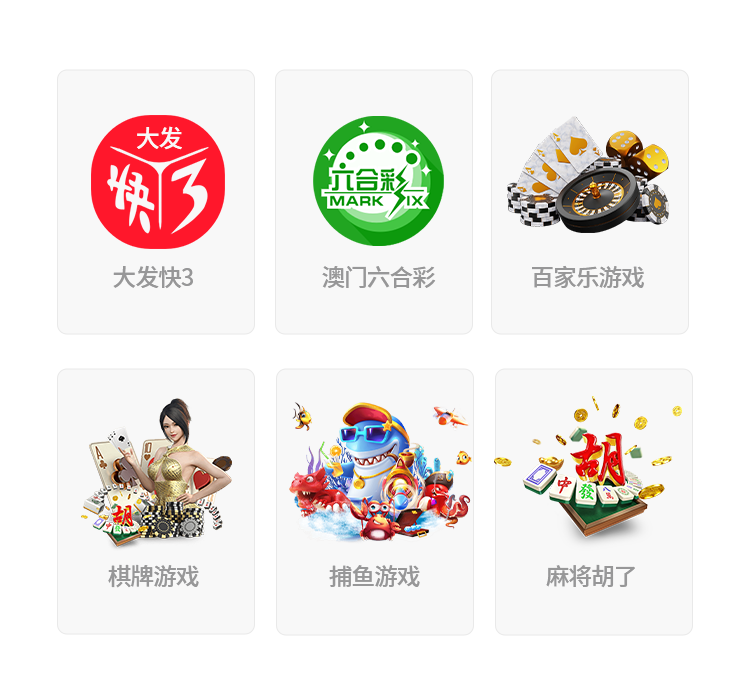Viewport: 750px width, 683px height.
Task: Choose the 捕鱼游戏 card
Action: tap(374, 500)
